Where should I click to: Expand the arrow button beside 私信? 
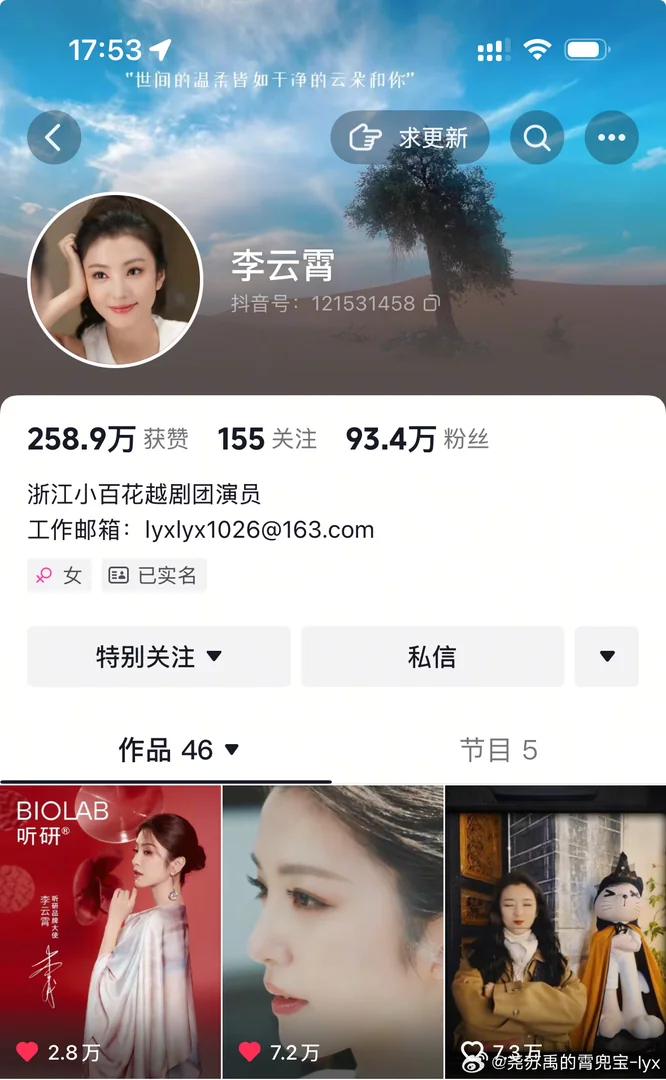pyautogui.click(x=606, y=657)
